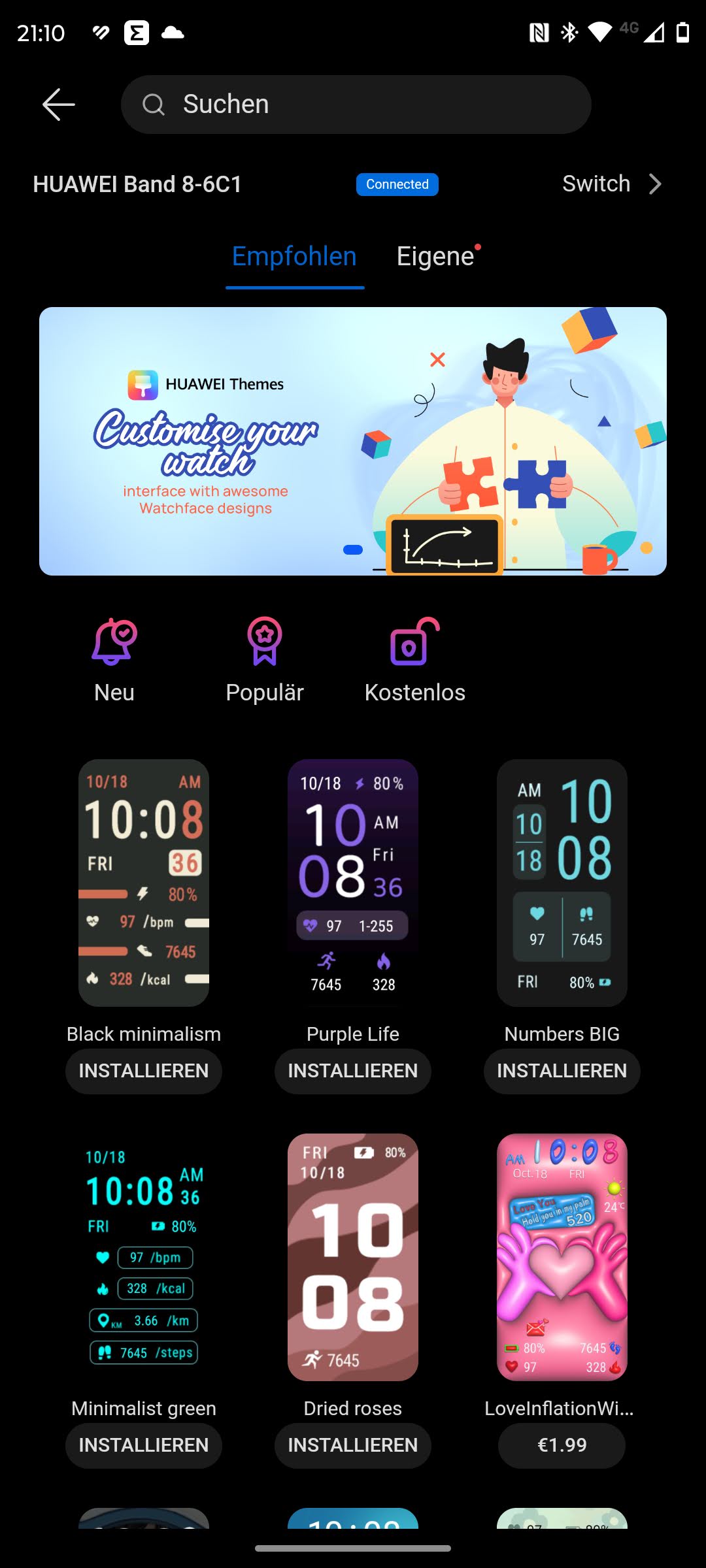Install the Dried roses watch face
The height and width of the screenshot is (1568, 706).
pyautogui.click(x=353, y=1445)
